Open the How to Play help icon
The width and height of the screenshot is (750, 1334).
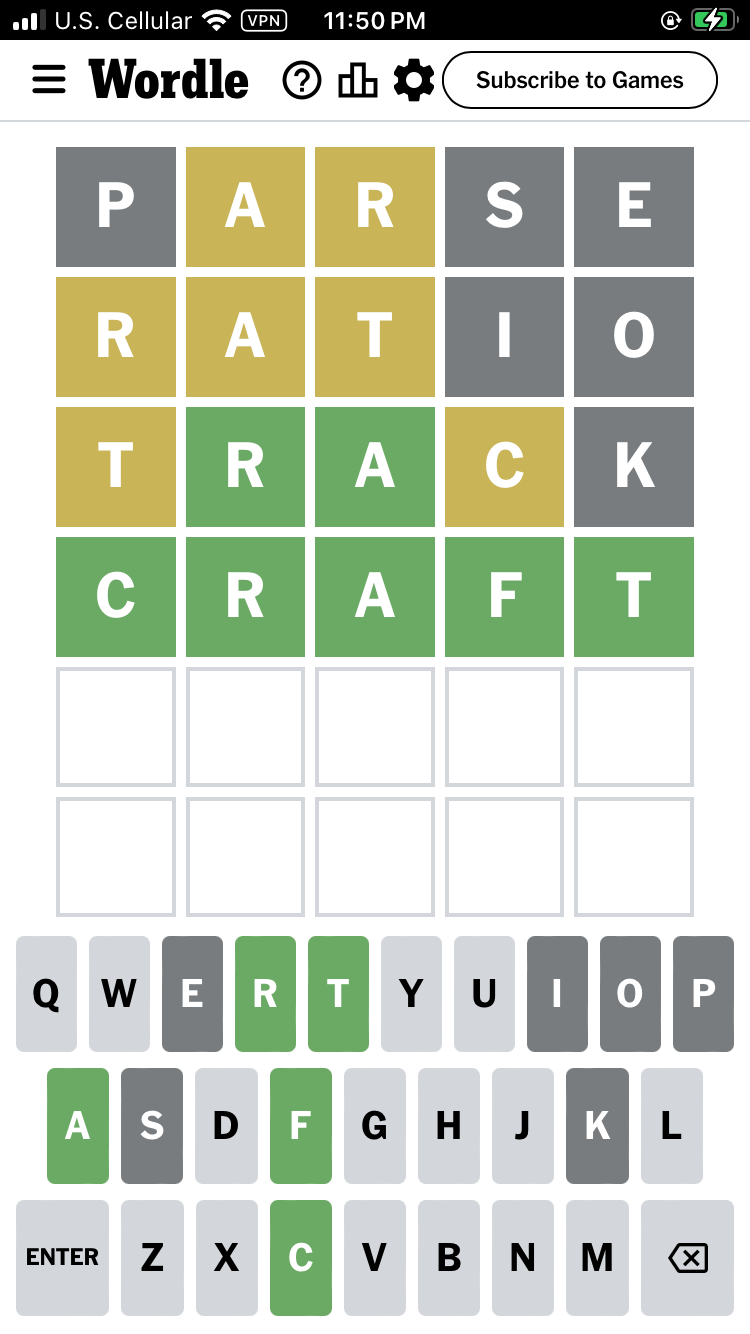tap(302, 80)
